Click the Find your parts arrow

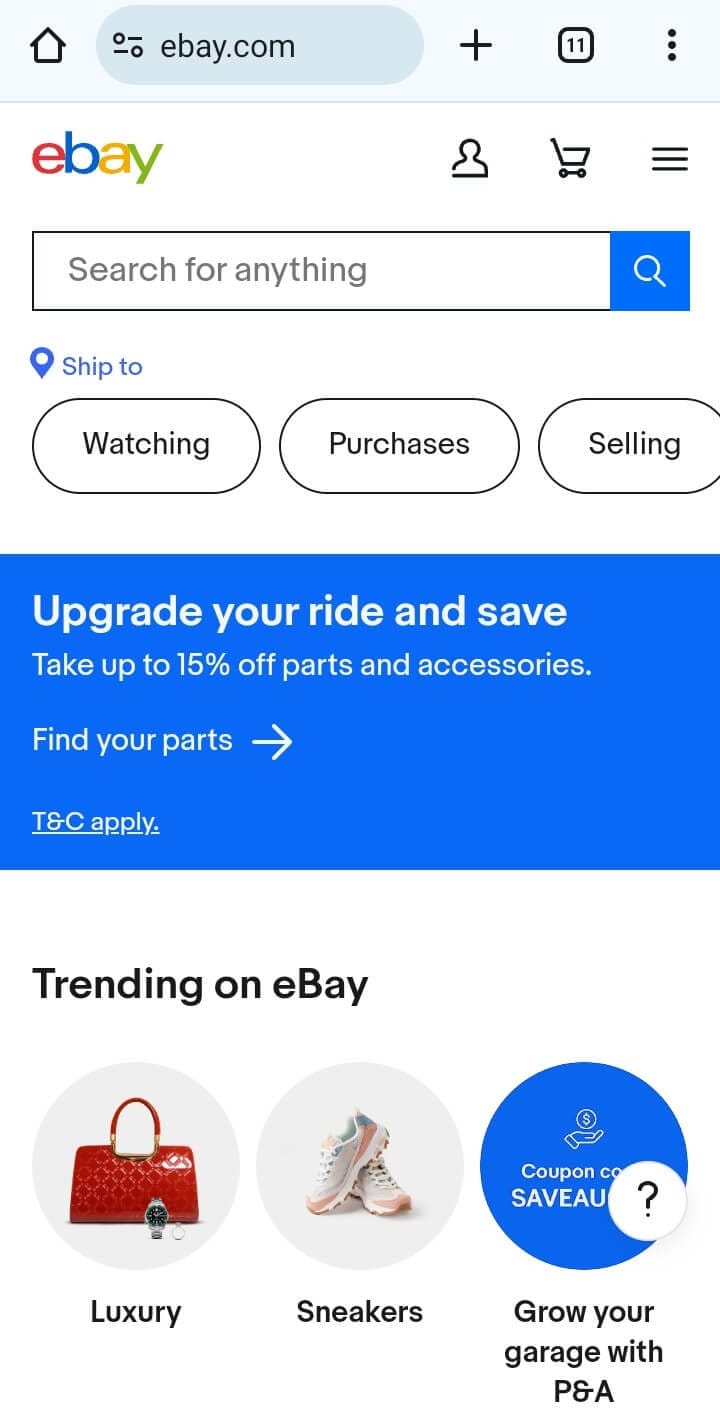[273, 741]
